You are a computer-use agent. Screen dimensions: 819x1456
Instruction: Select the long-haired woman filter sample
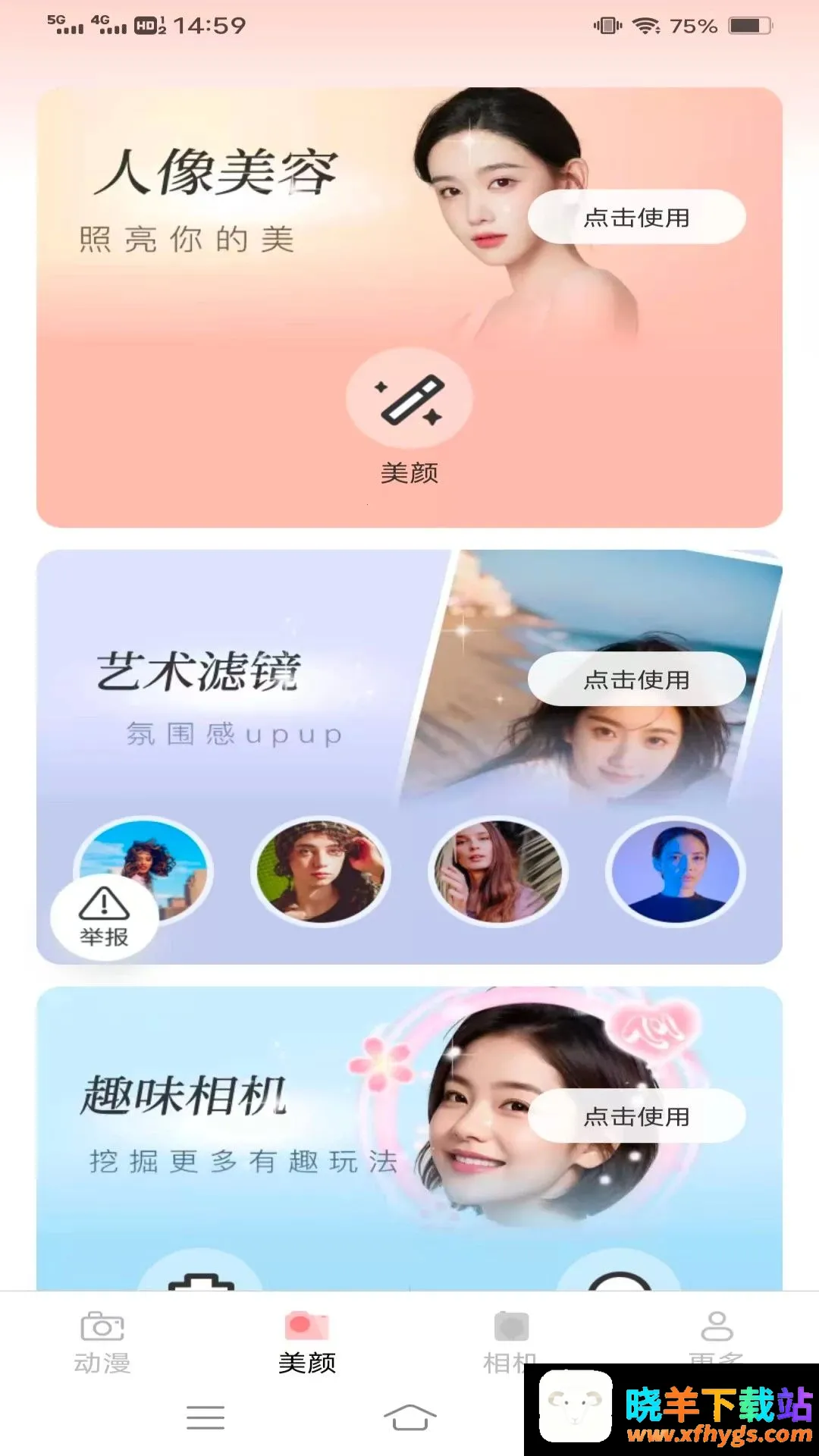click(x=498, y=871)
